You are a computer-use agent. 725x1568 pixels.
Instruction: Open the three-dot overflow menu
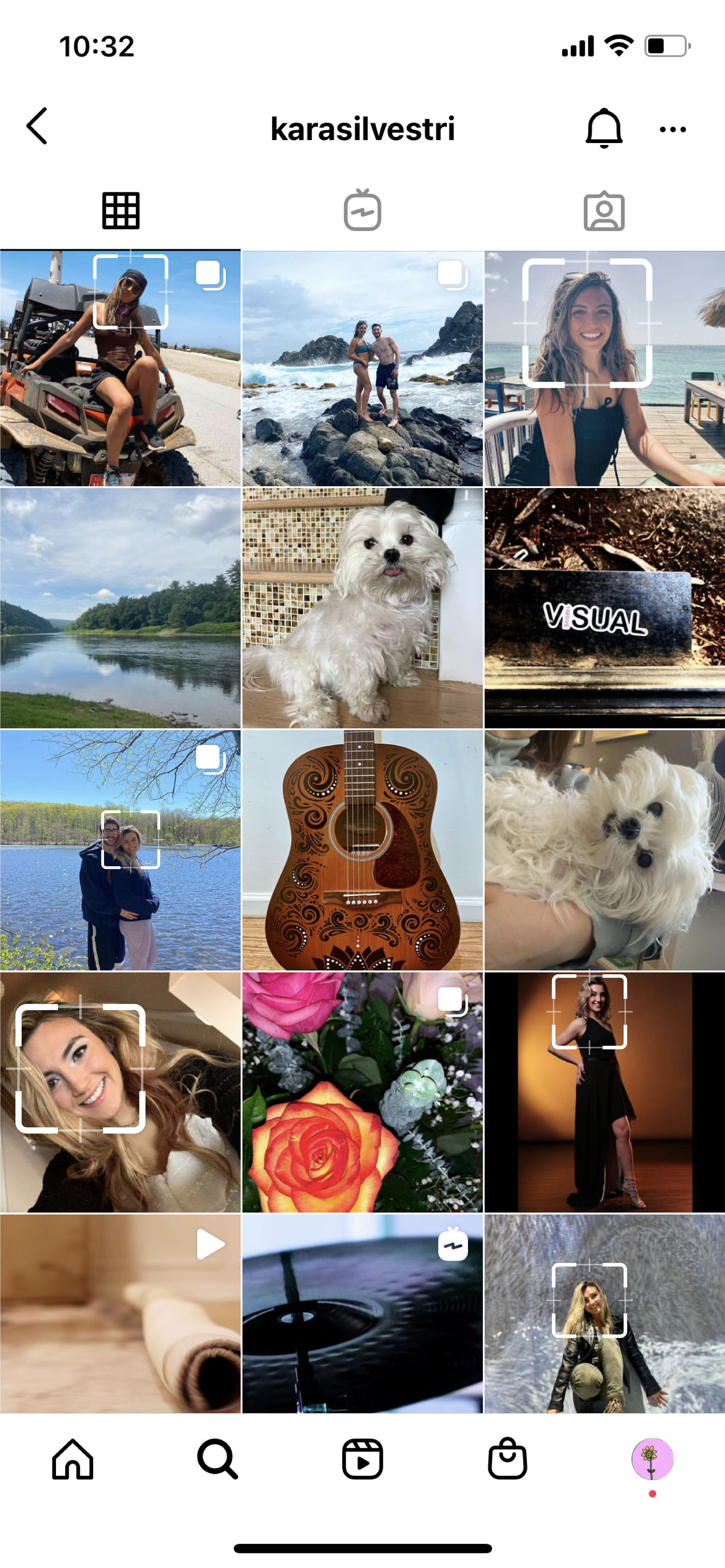(x=673, y=129)
